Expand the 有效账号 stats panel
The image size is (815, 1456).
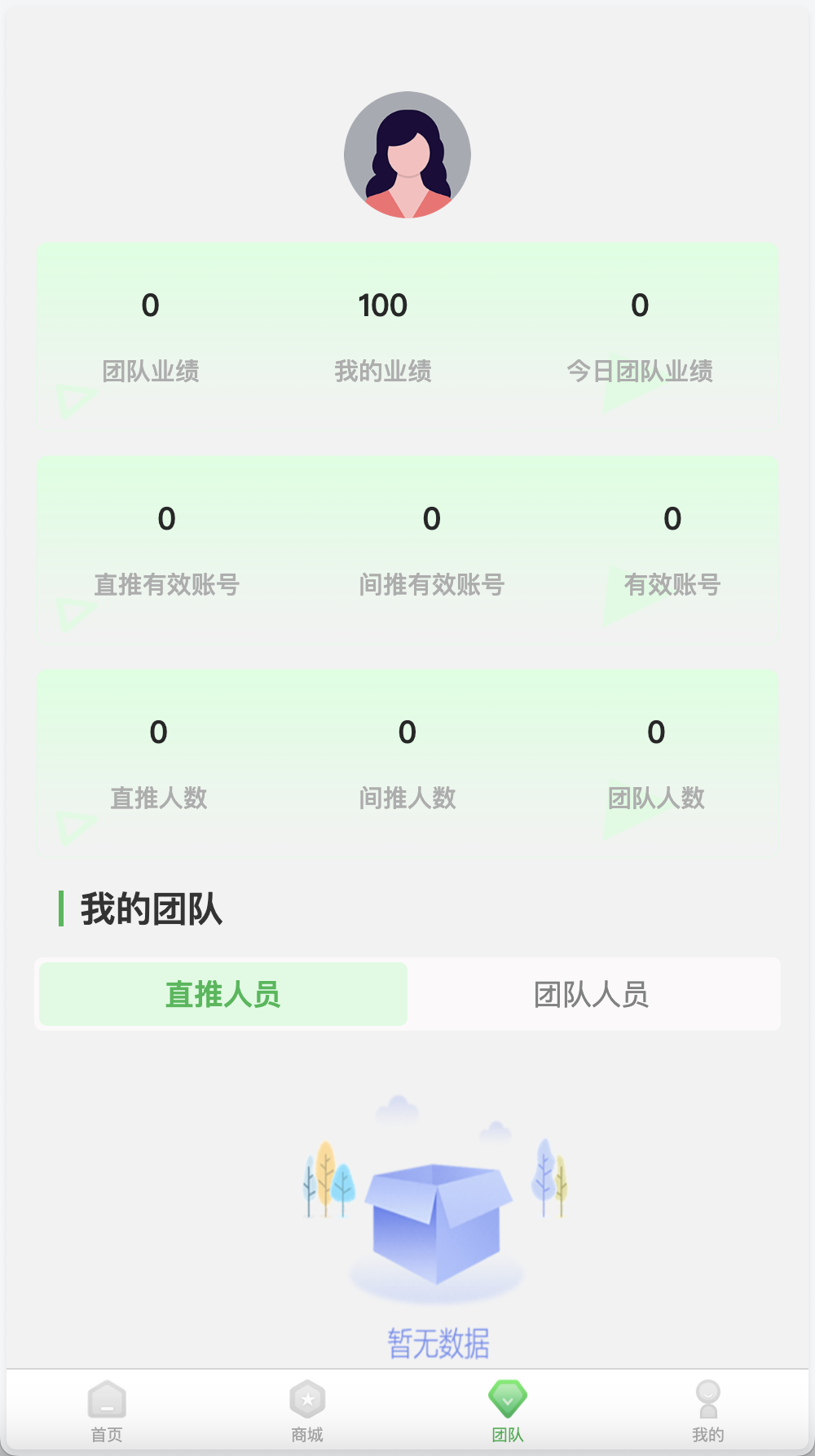click(672, 550)
